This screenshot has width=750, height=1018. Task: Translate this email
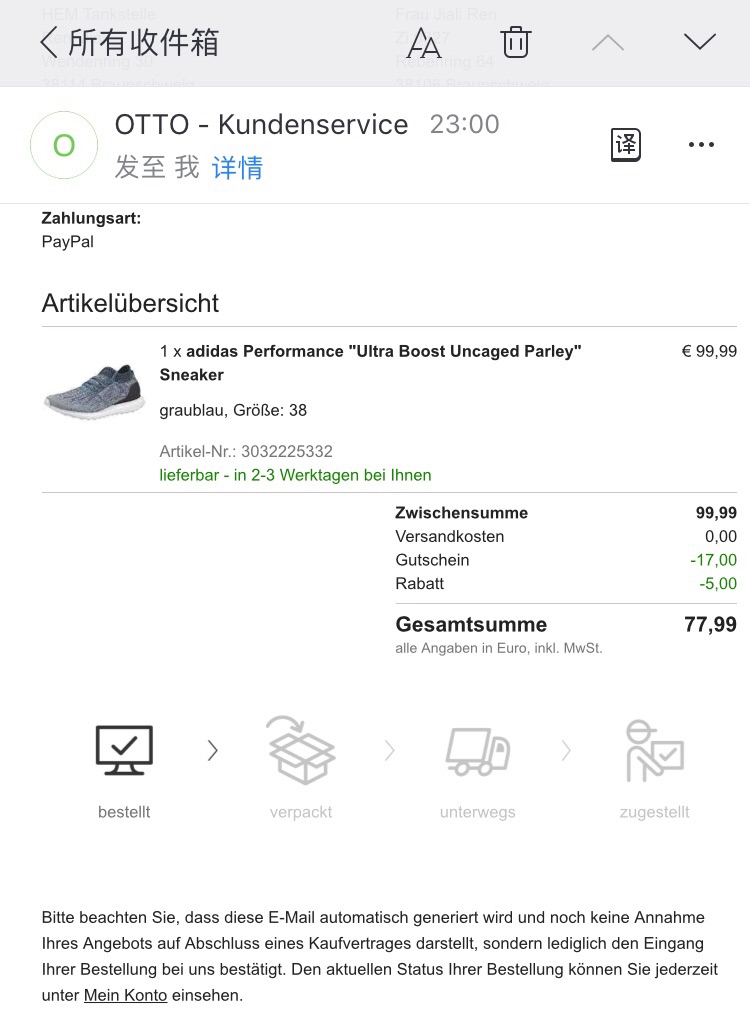(x=626, y=145)
